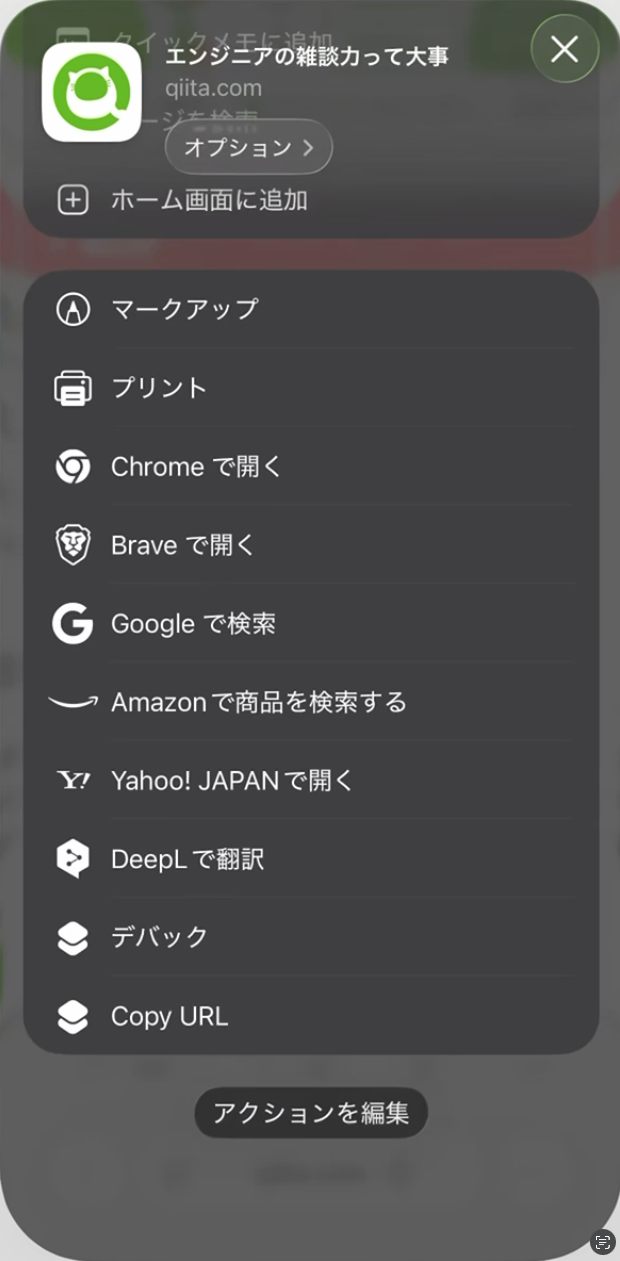
Task: Run the デバック shortcut
Action: [x=160, y=937]
